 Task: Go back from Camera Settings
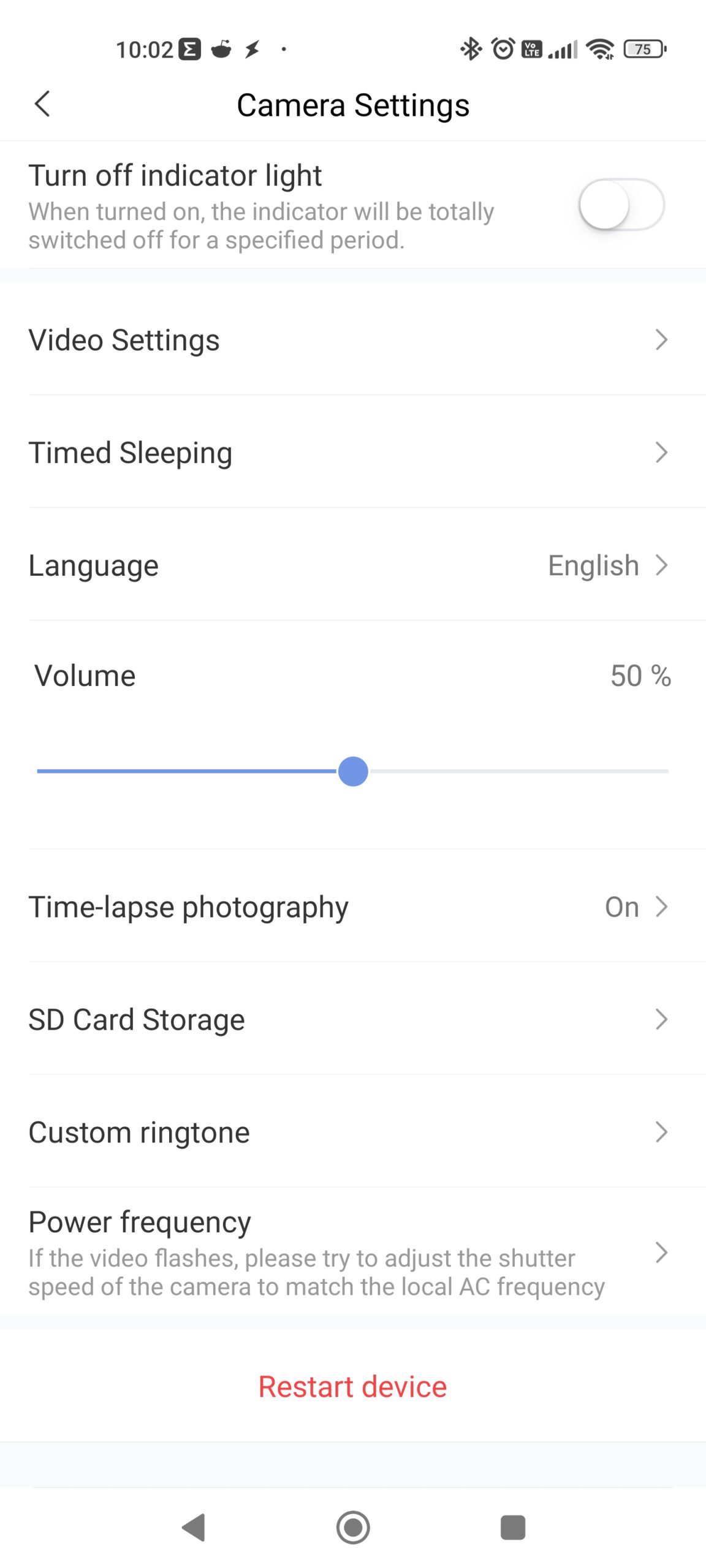tap(42, 104)
